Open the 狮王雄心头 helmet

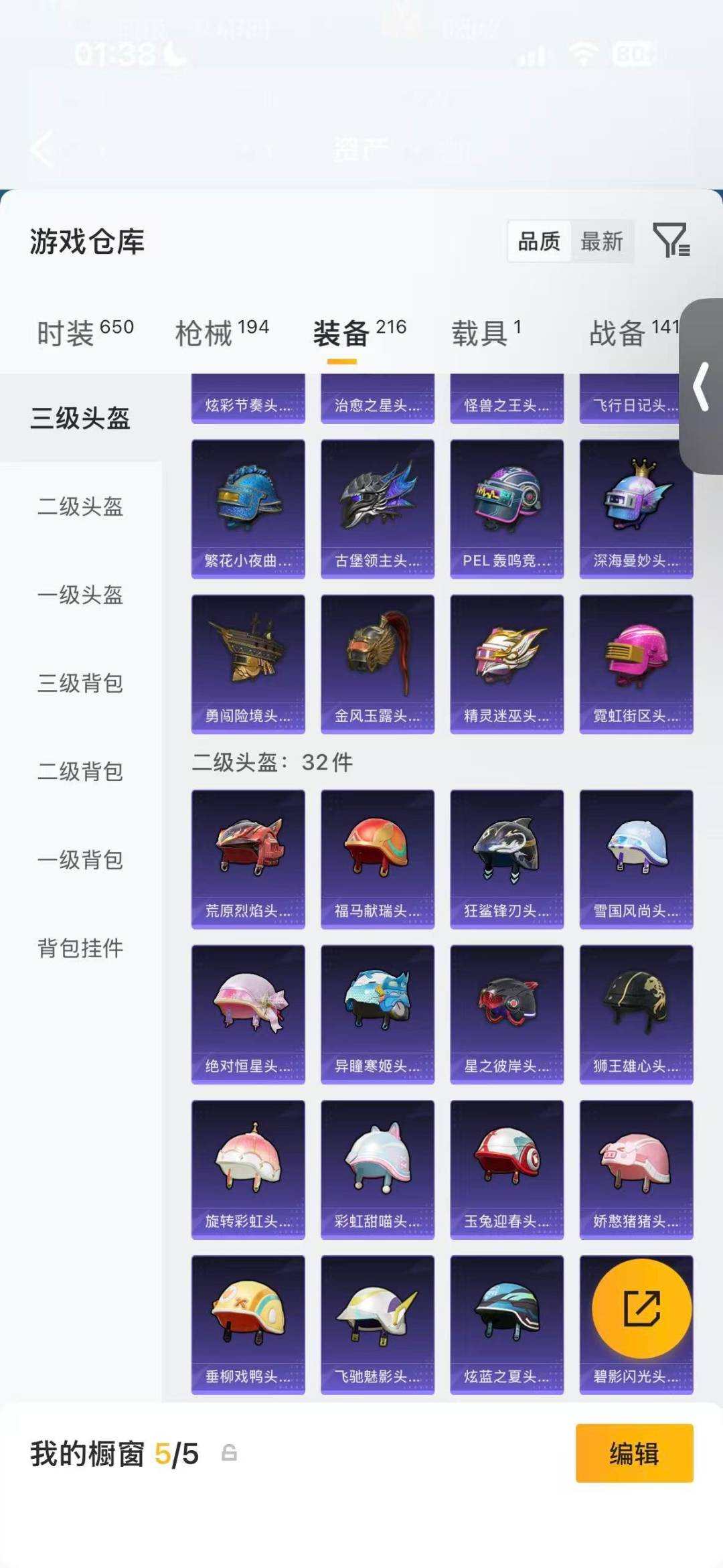pyautogui.click(x=635, y=1015)
